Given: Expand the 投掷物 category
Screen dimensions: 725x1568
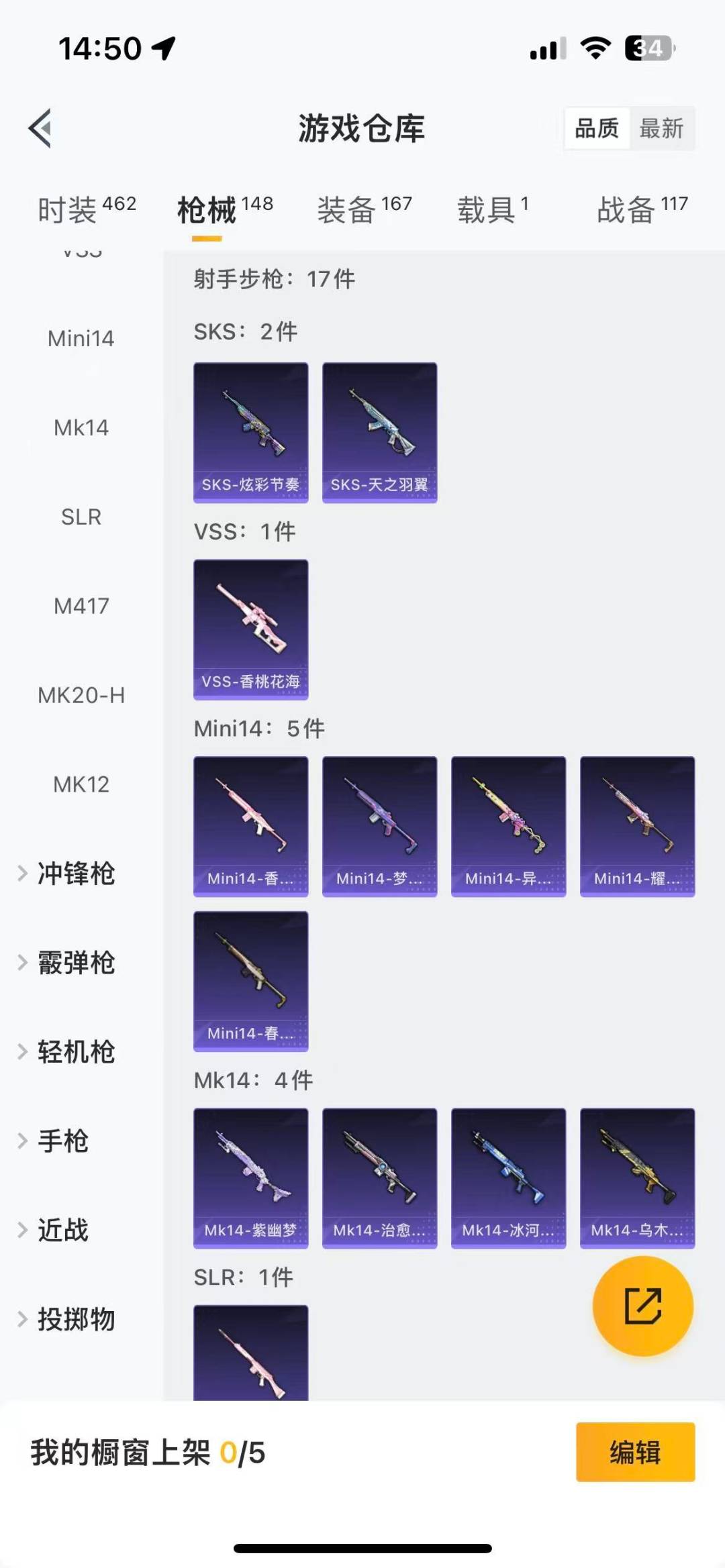Looking at the screenshot, I should point(75,1319).
